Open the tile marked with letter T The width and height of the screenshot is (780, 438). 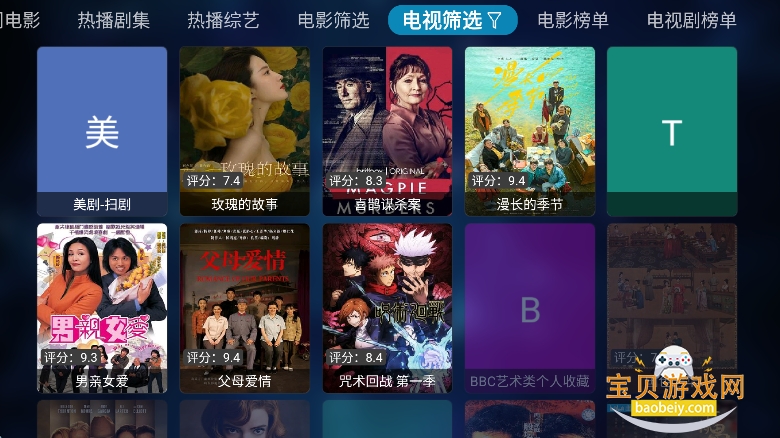coord(672,131)
